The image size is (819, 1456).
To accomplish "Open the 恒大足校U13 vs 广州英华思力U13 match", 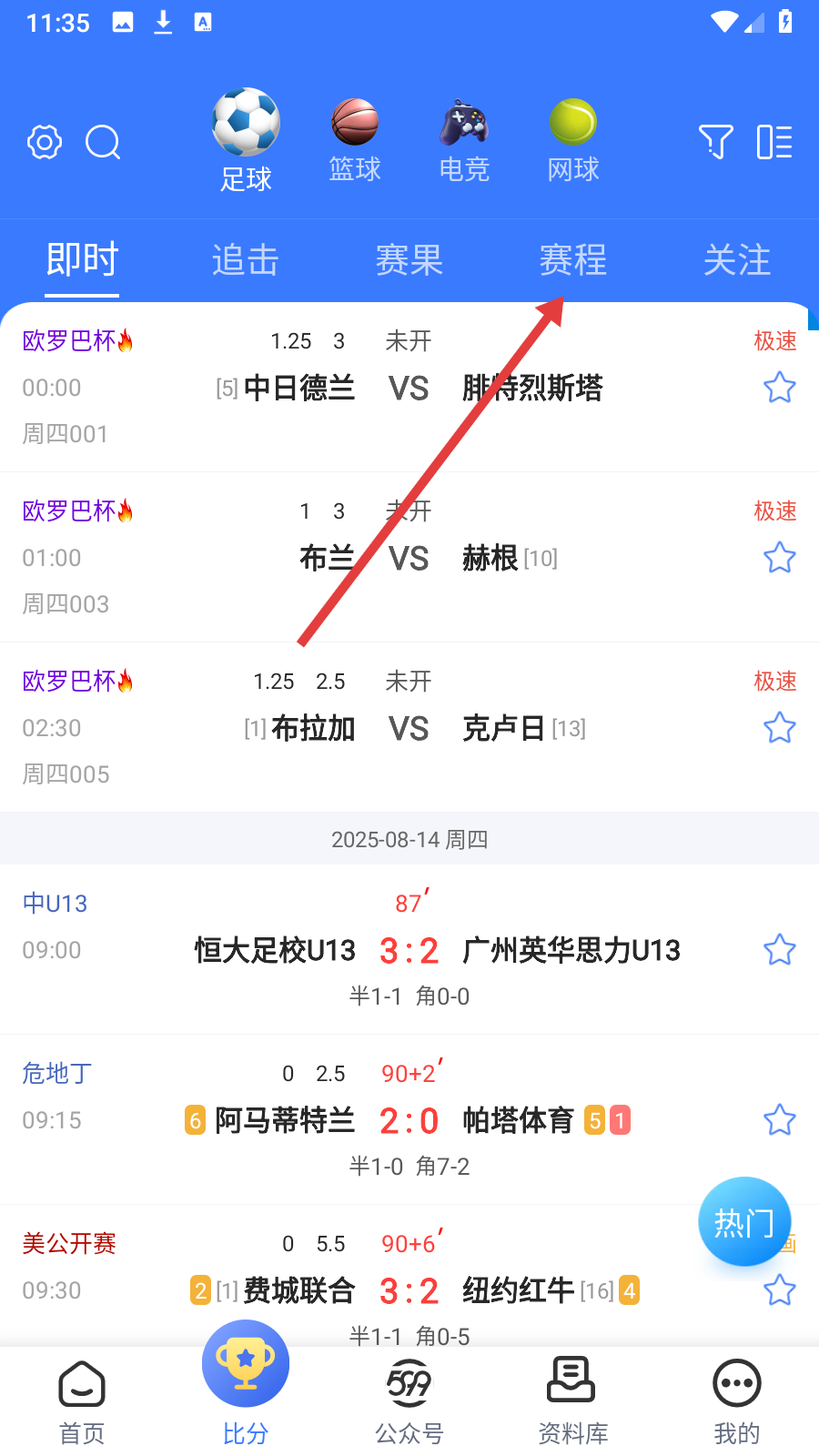I will click(409, 950).
